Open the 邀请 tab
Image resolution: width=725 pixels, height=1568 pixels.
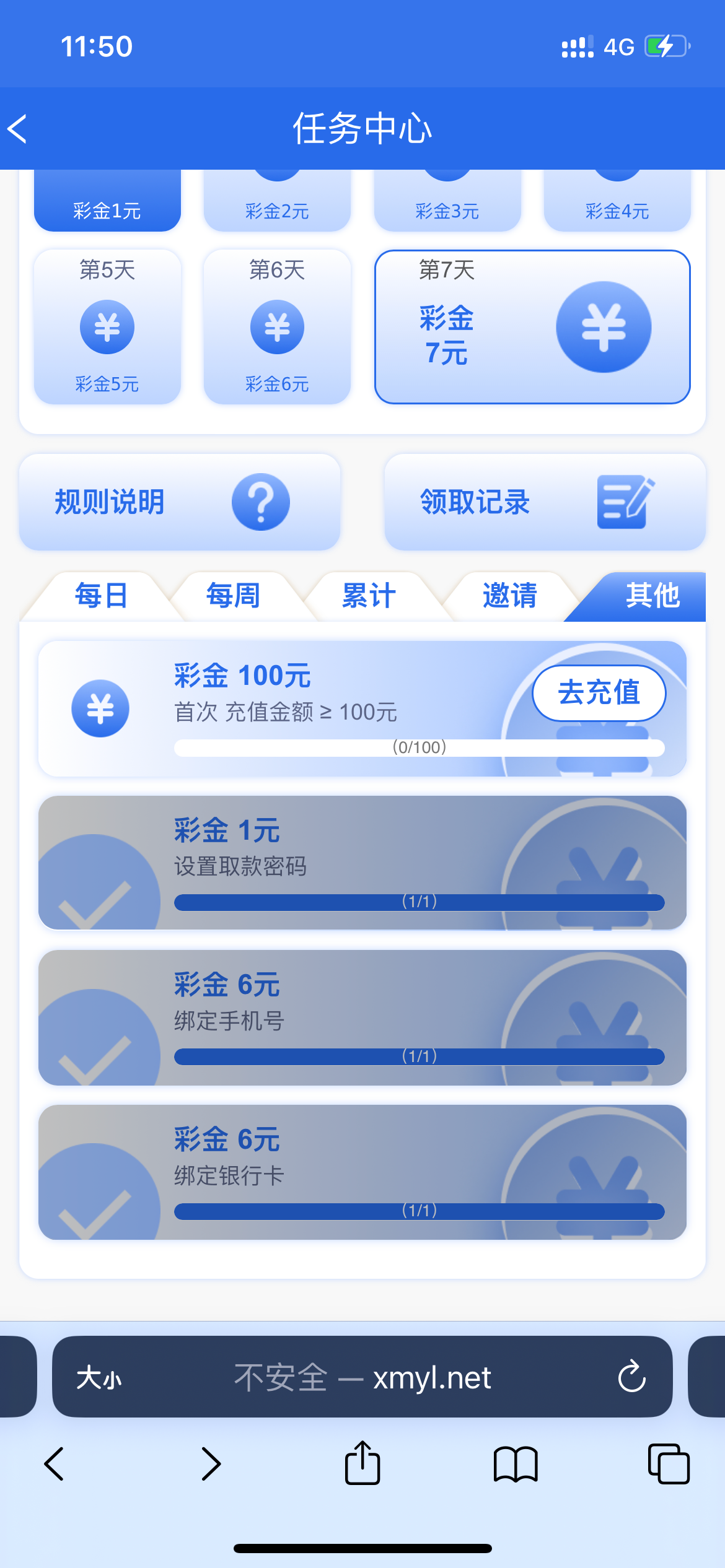coord(509,596)
